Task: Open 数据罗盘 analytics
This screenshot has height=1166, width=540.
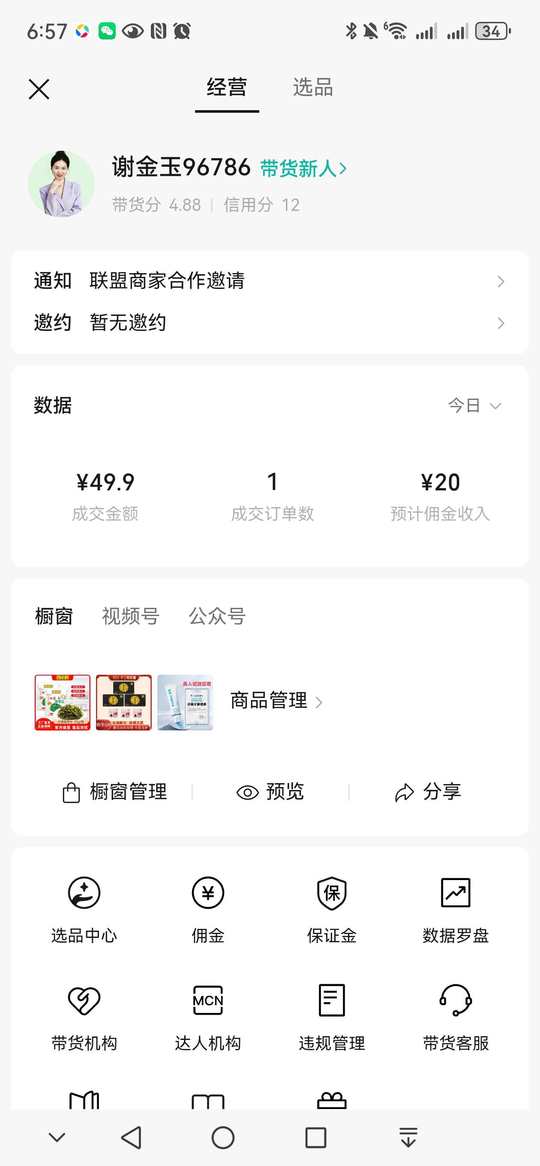Action: coord(456,910)
